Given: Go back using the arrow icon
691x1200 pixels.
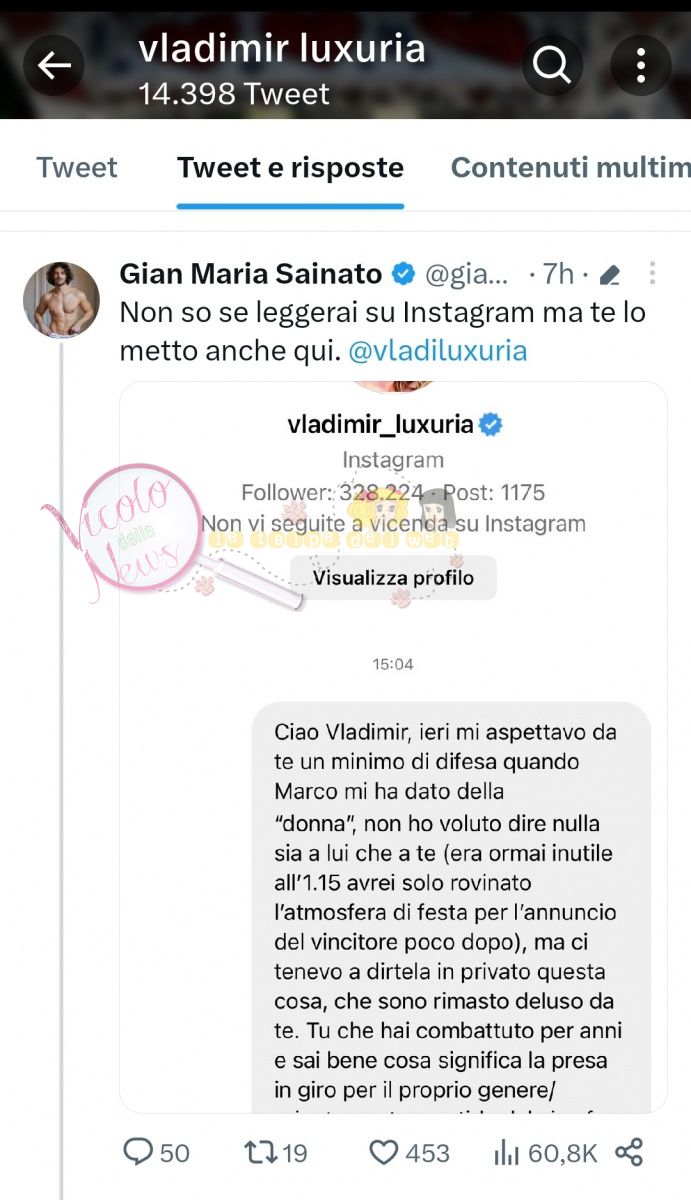Looking at the screenshot, I should (x=54, y=66).
